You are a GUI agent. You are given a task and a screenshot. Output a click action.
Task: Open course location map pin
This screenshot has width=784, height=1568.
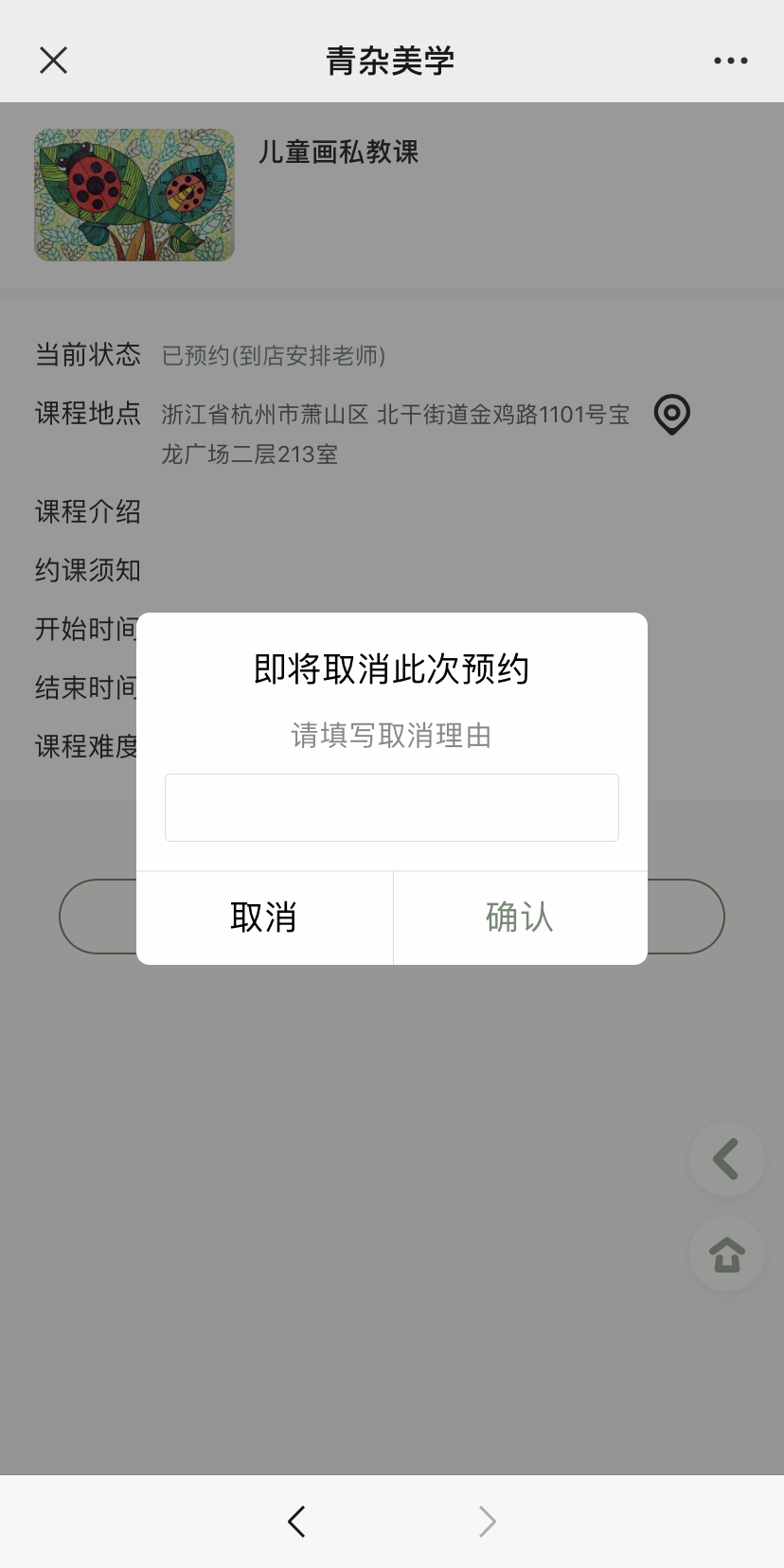click(x=672, y=415)
